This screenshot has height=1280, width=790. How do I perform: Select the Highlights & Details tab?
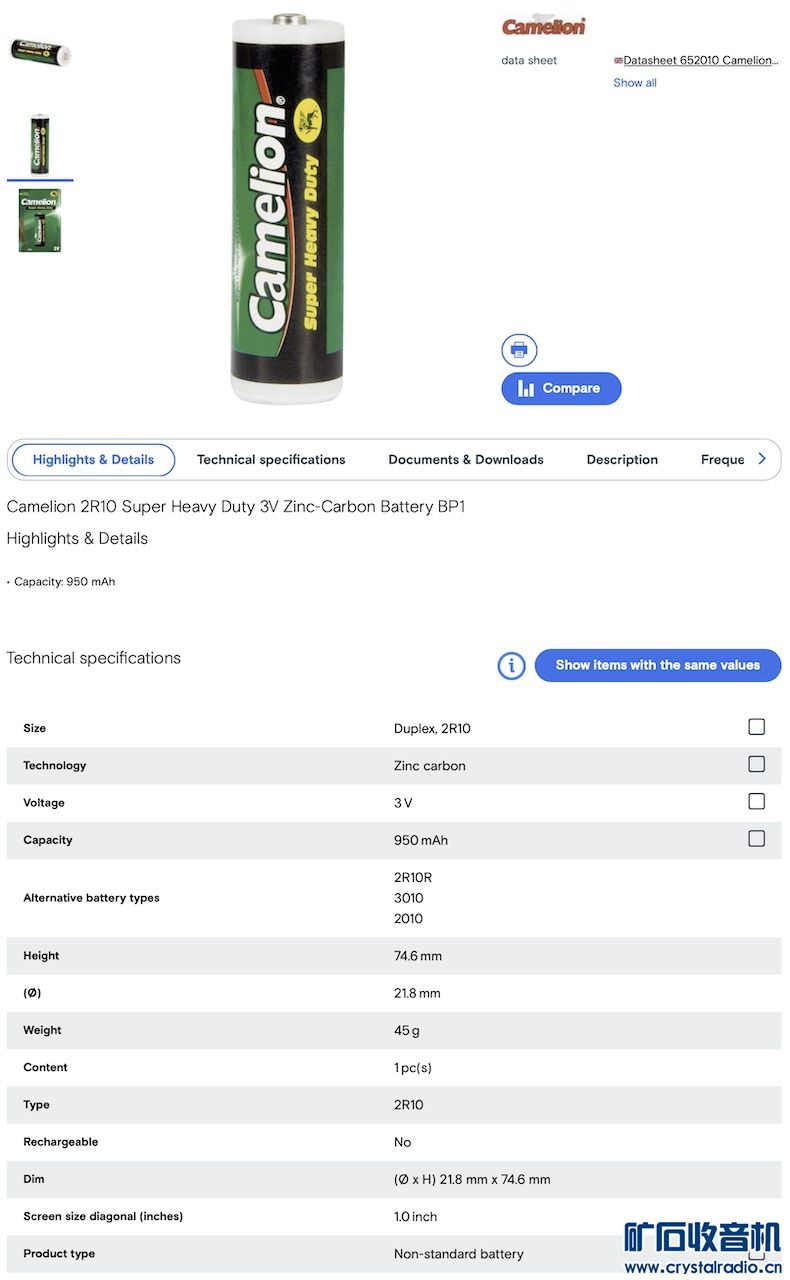[x=93, y=460]
